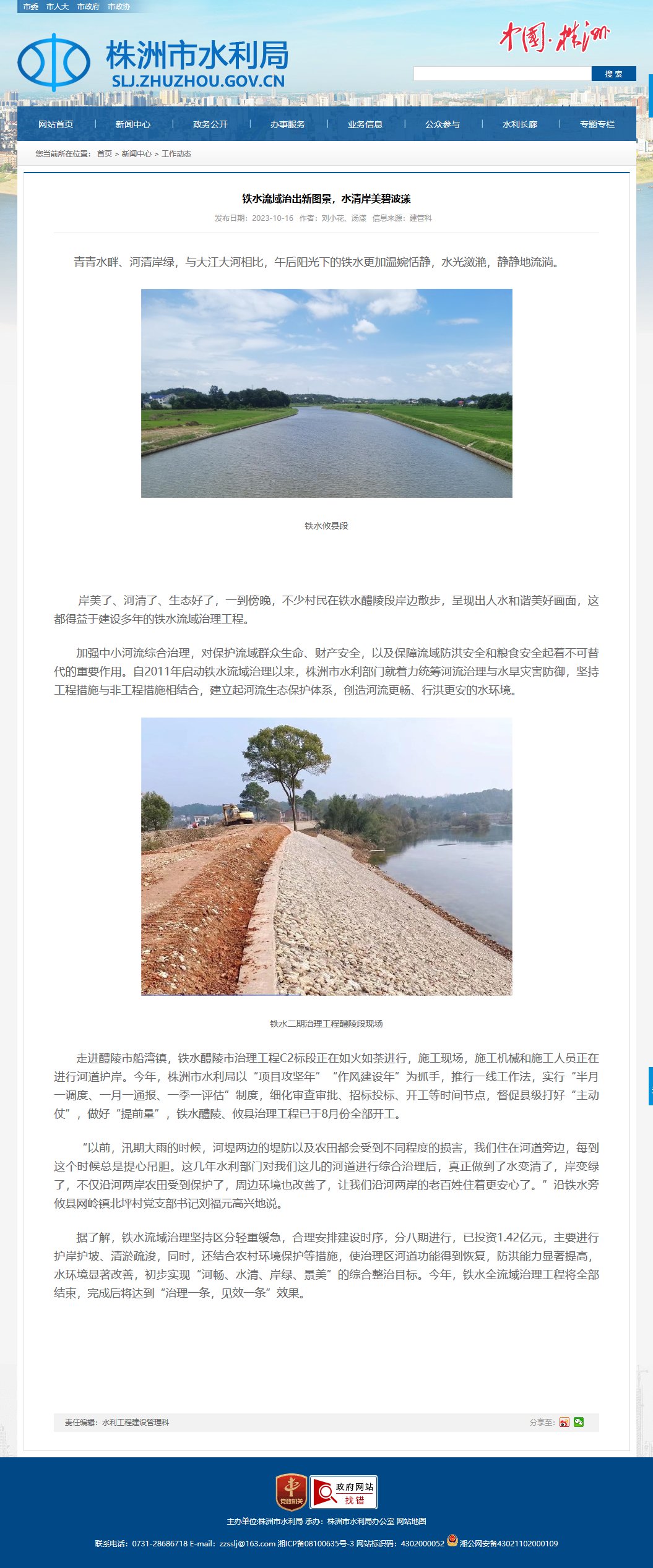This screenshot has height=1568, width=653.
Task: Select 政务公开 in the menu bar
Action: [x=210, y=124]
